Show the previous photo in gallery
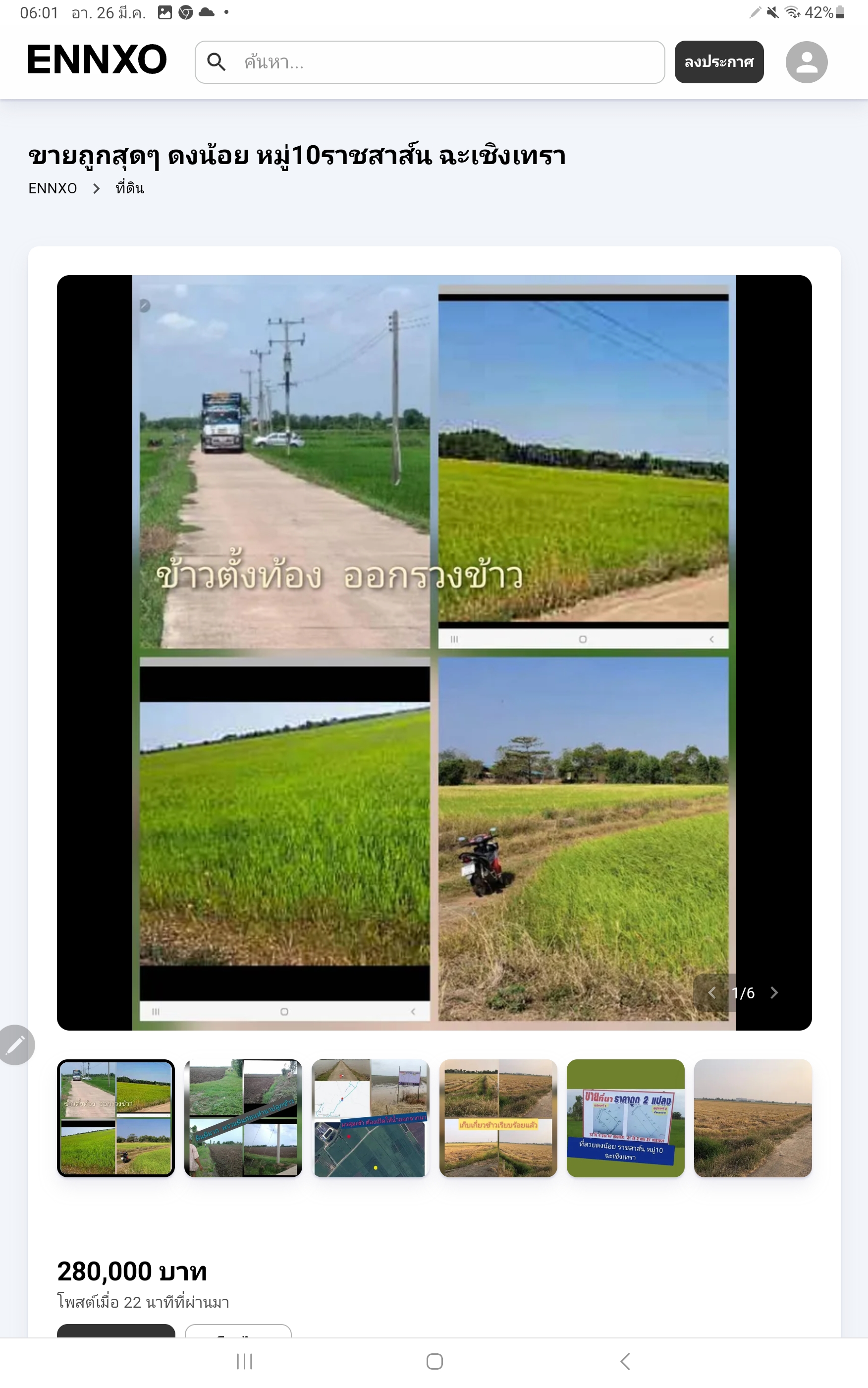Screen dimensions: 868x1388 point(712,993)
